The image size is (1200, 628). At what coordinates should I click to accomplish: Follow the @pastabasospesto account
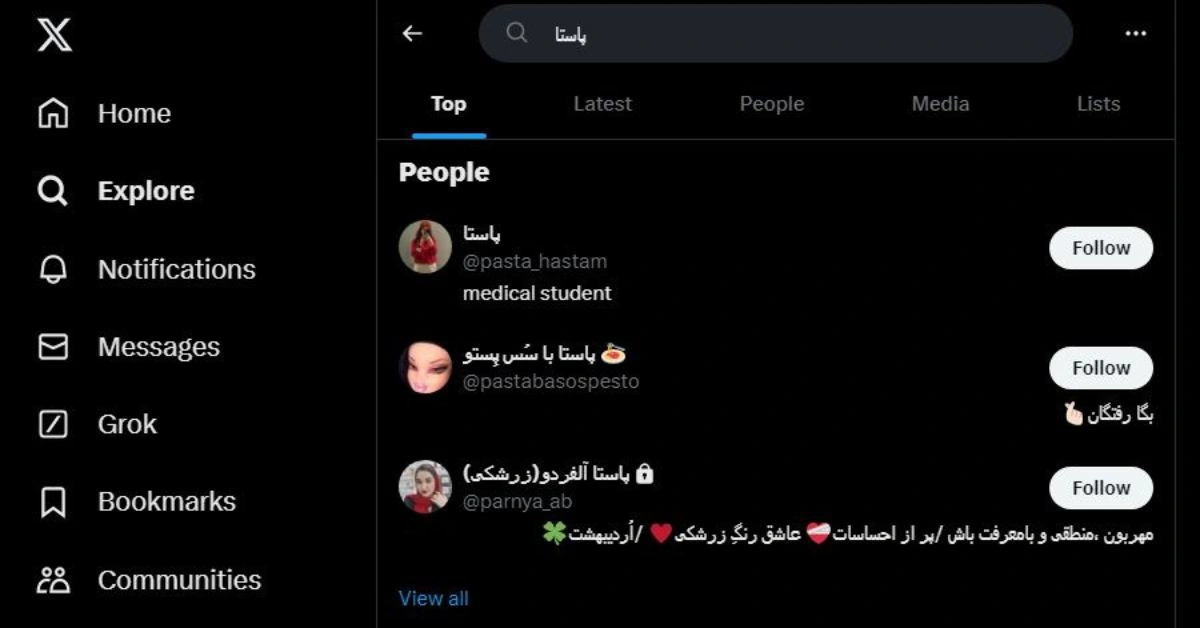(1100, 368)
